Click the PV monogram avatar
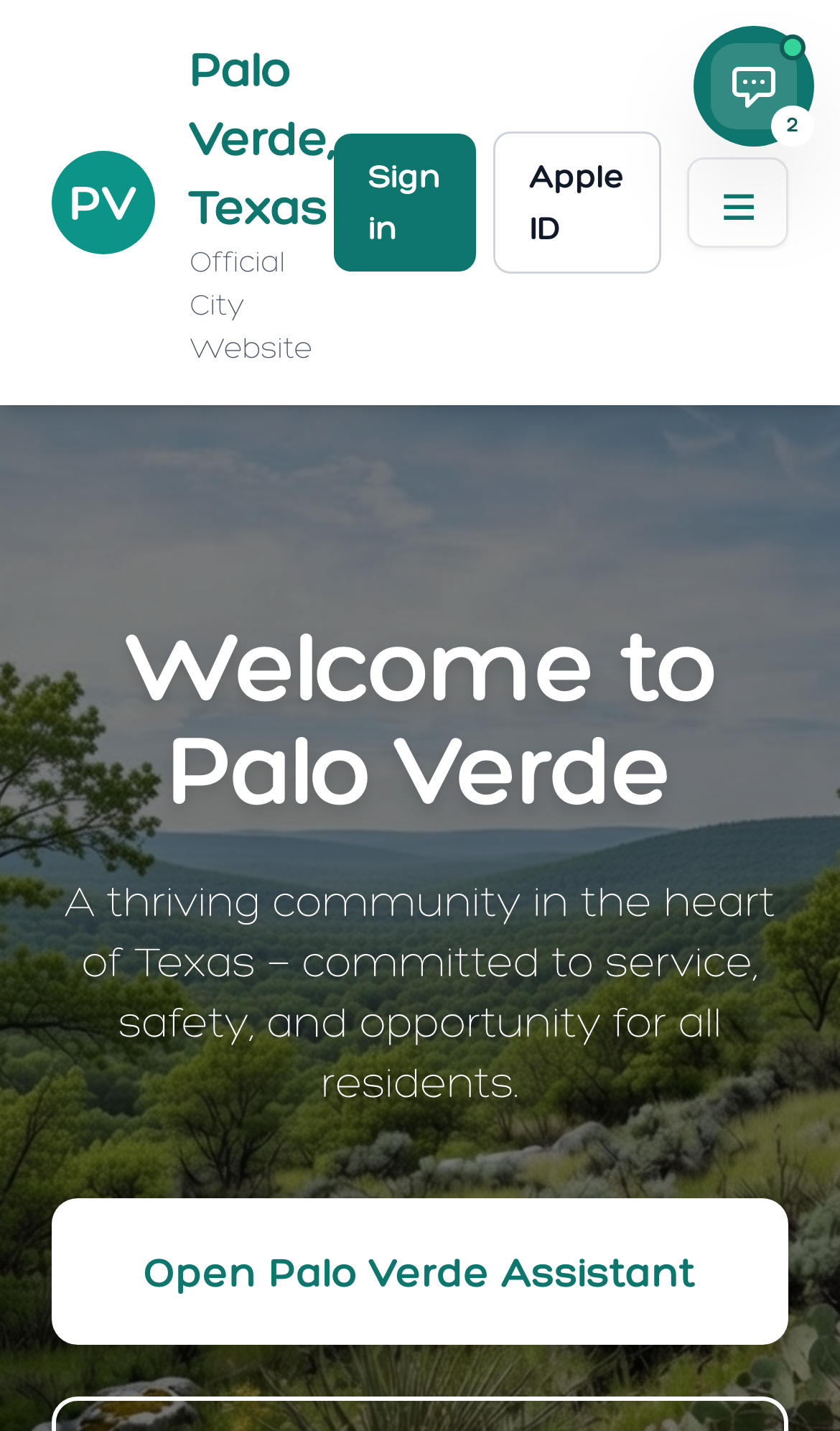The height and width of the screenshot is (1431, 840). 103,202
